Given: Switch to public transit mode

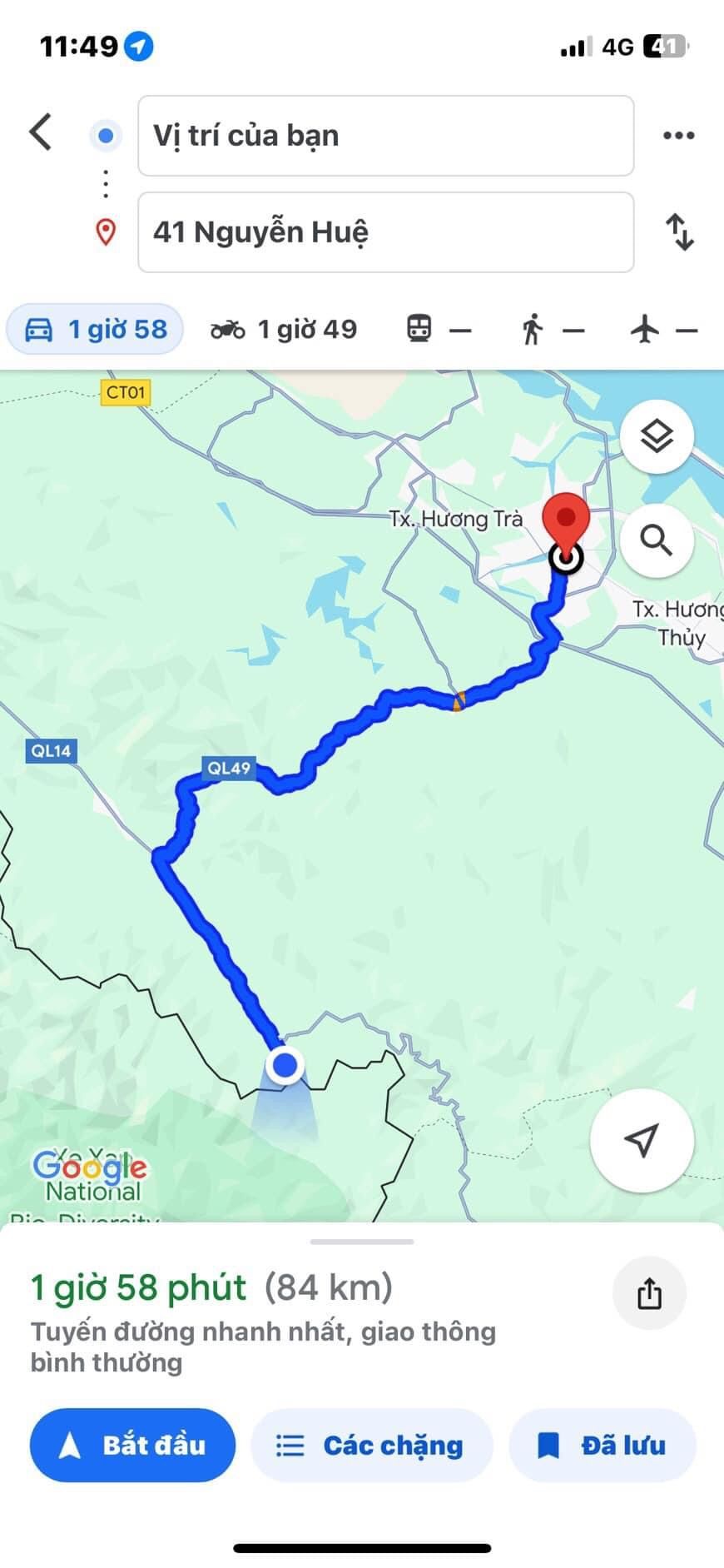Looking at the screenshot, I should point(438,330).
